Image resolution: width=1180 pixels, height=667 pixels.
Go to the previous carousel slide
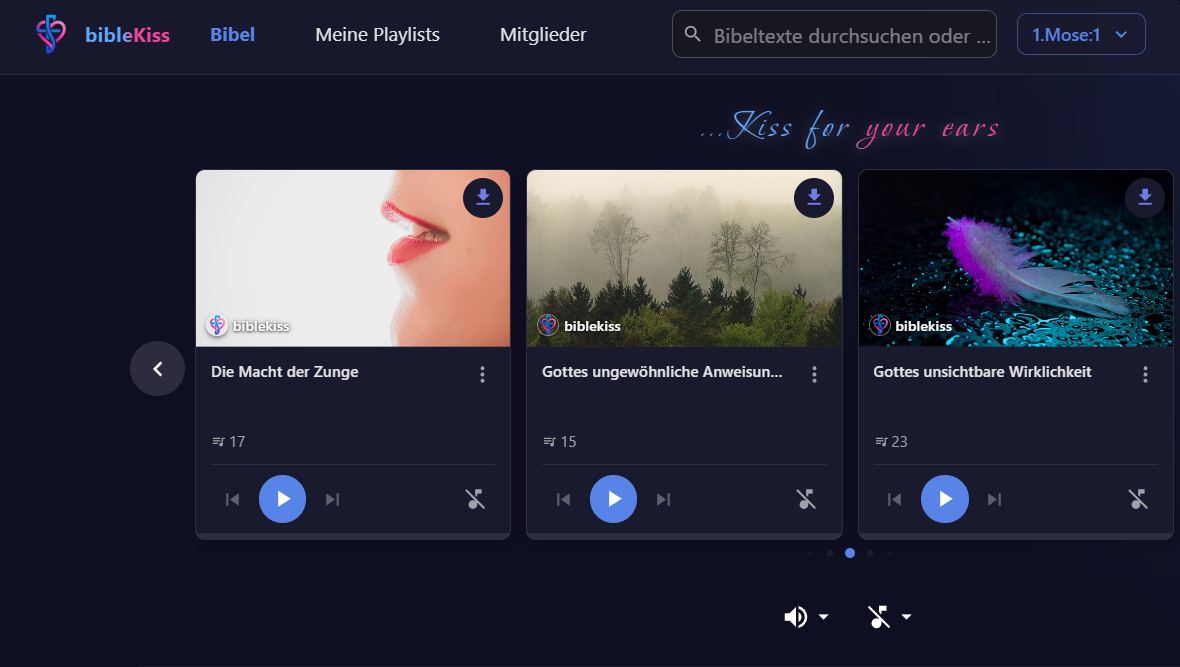click(157, 369)
